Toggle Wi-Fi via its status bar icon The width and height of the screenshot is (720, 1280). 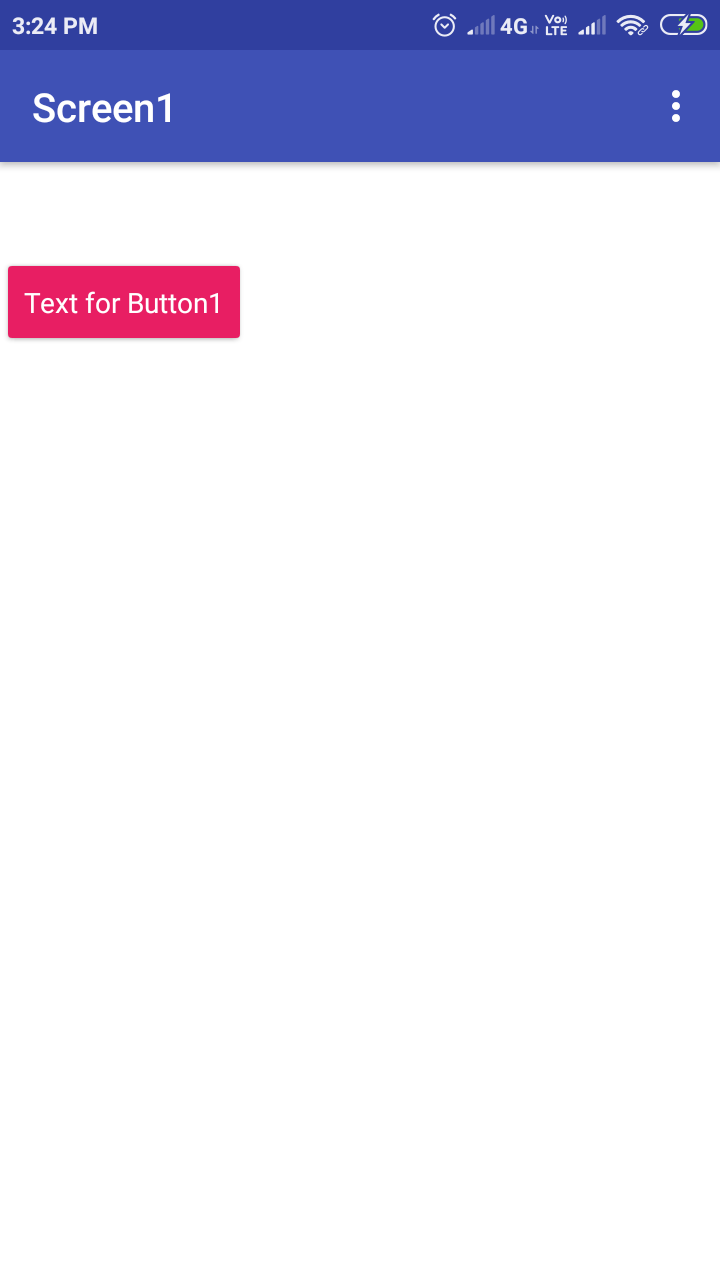coord(630,25)
